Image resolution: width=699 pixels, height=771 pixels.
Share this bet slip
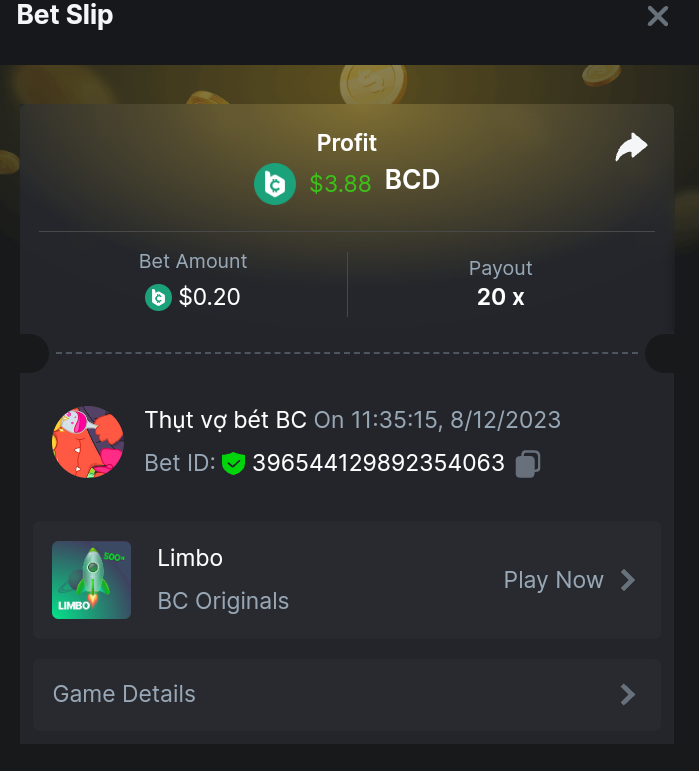tap(631, 148)
